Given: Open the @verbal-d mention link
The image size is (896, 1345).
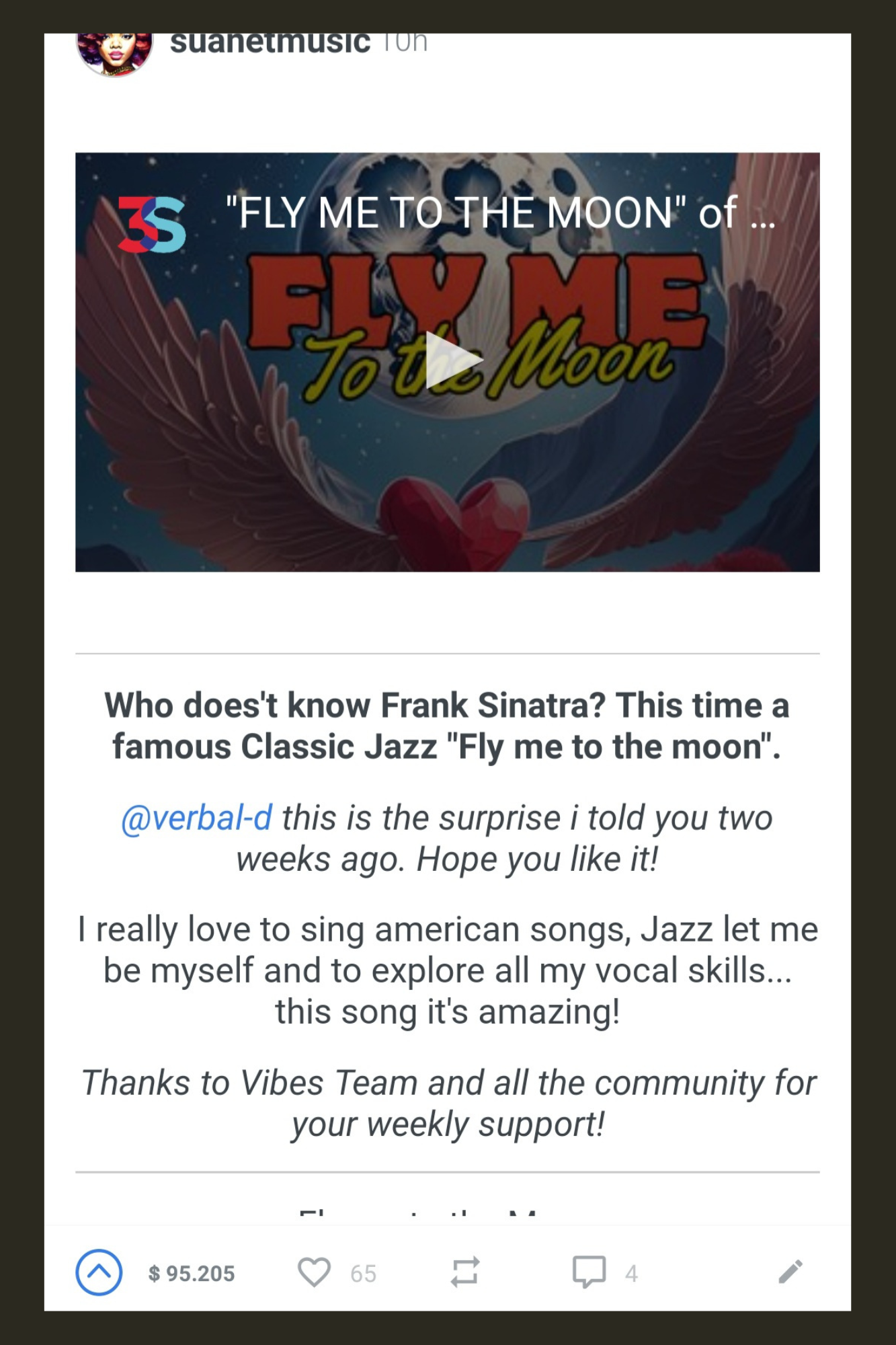Looking at the screenshot, I should (x=196, y=818).
